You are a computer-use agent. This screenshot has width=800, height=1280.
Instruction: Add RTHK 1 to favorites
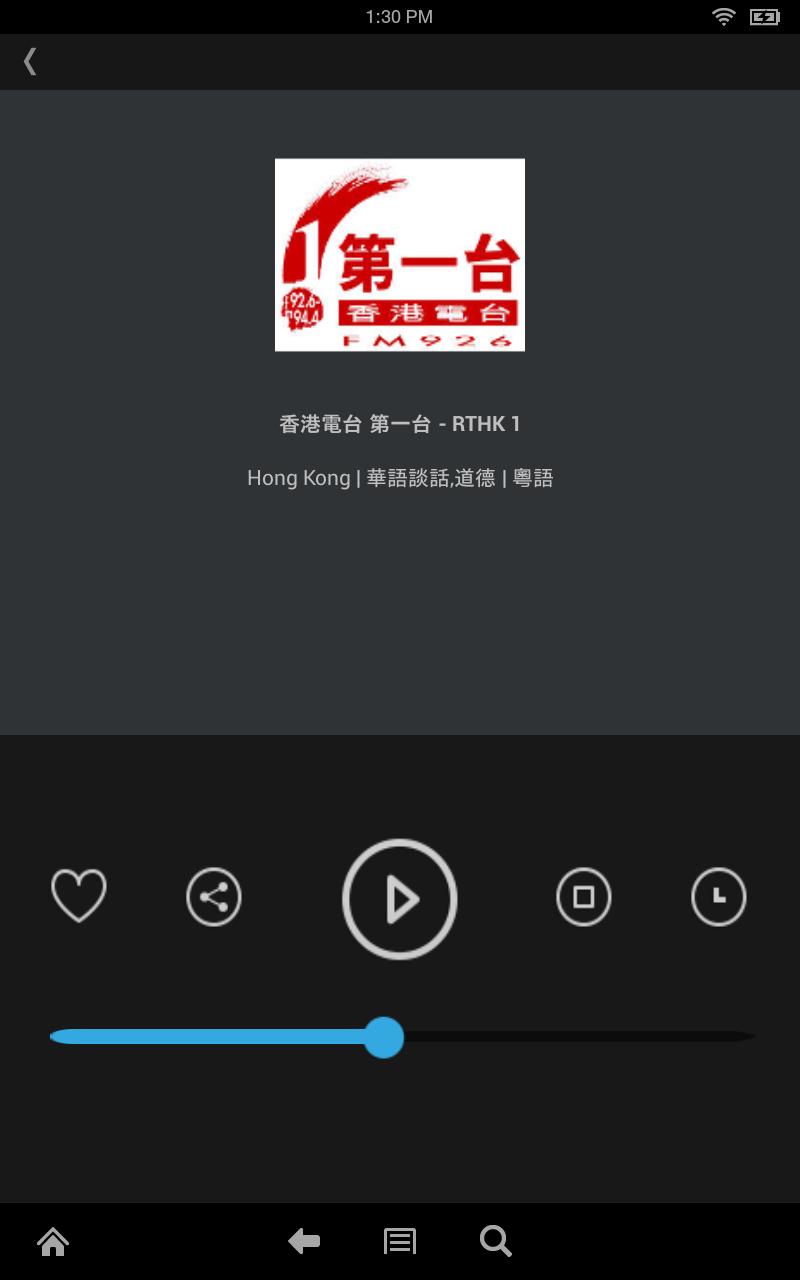click(x=79, y=896)
